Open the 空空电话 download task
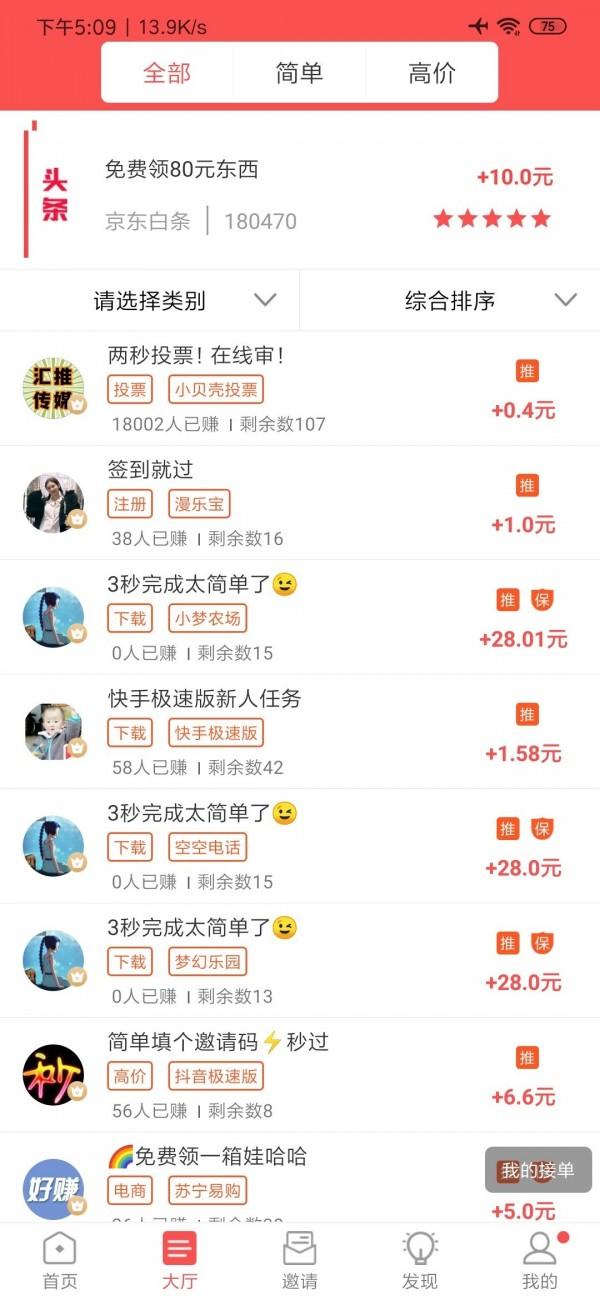This screenshot has height=1300, width=600. pyautogui.click(x=300, y=847)
